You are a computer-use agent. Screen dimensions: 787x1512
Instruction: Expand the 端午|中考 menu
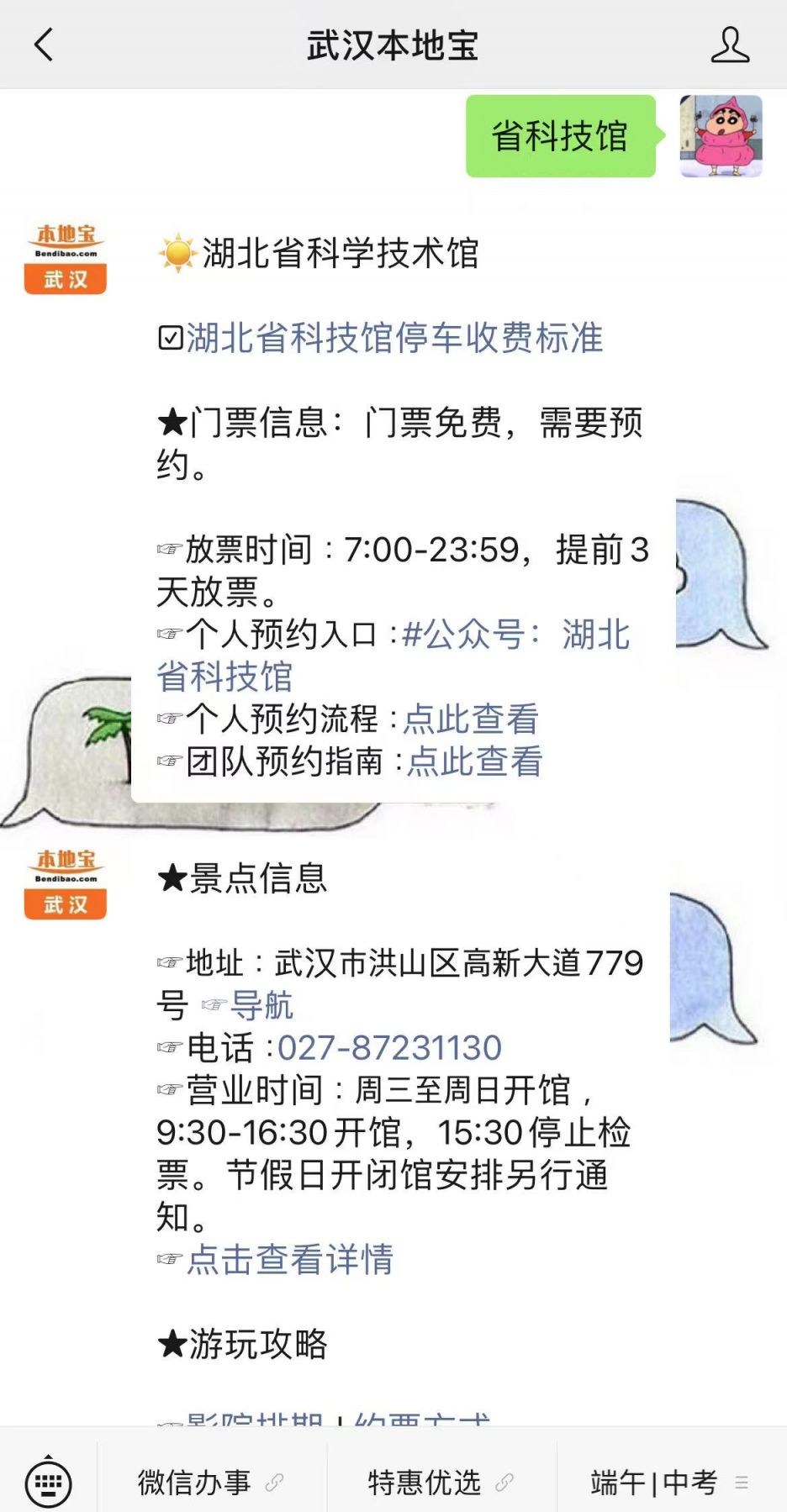tap(669, 1483)
